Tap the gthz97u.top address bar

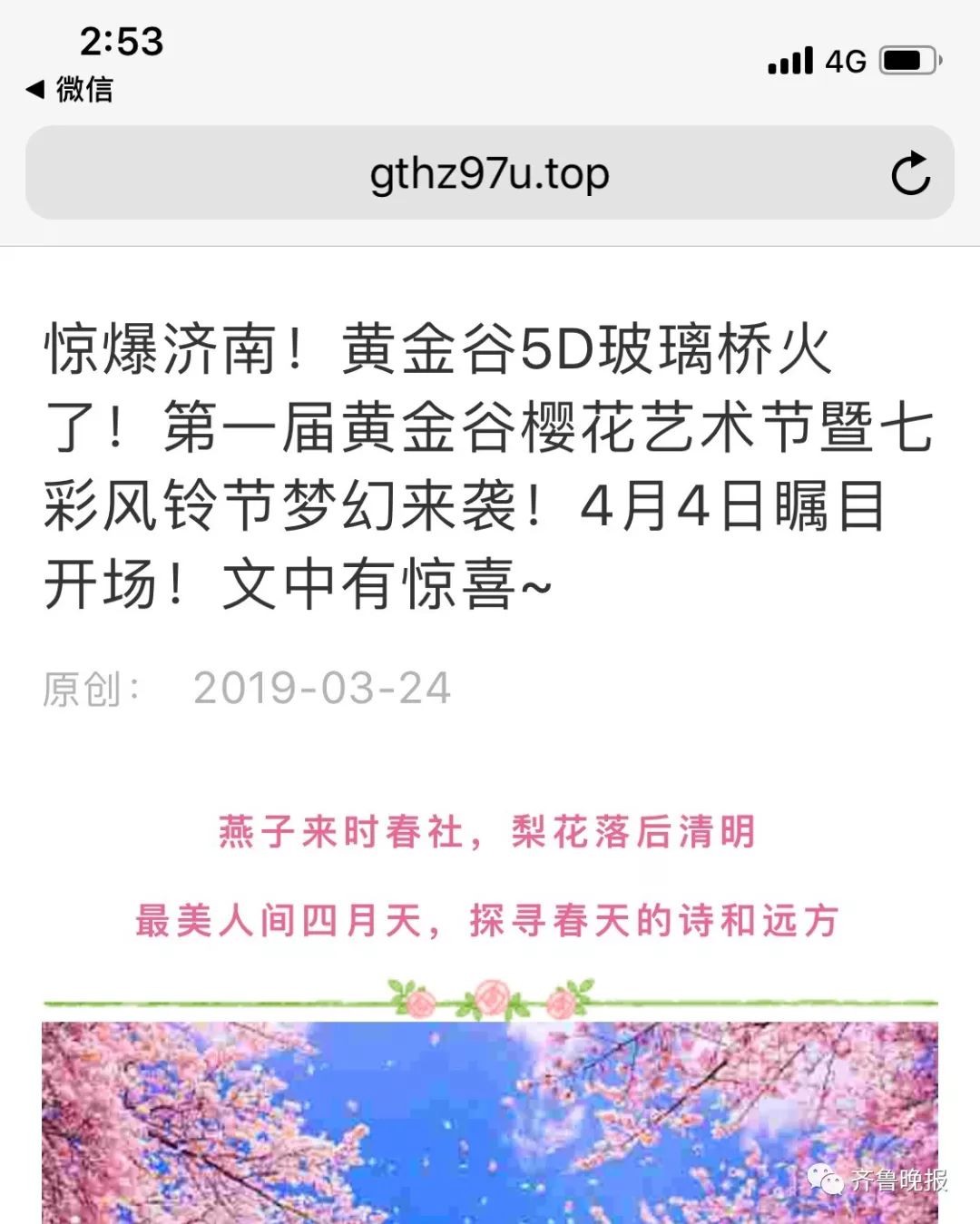click(489, 173)
